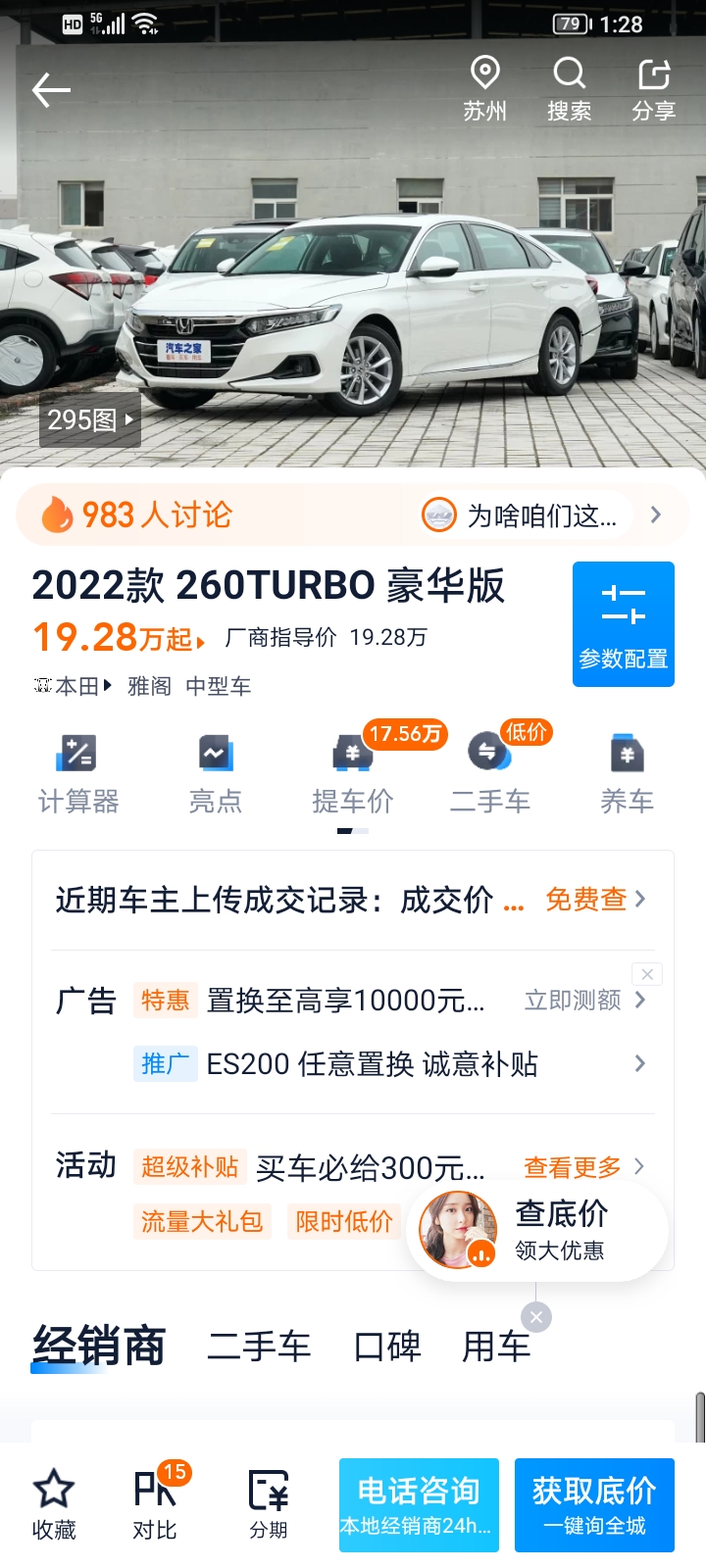Image resolution: width=706 pixels, height=1568 pixels.
Task: Go back using the top-left arrow
Action: [x=51, y=90]
